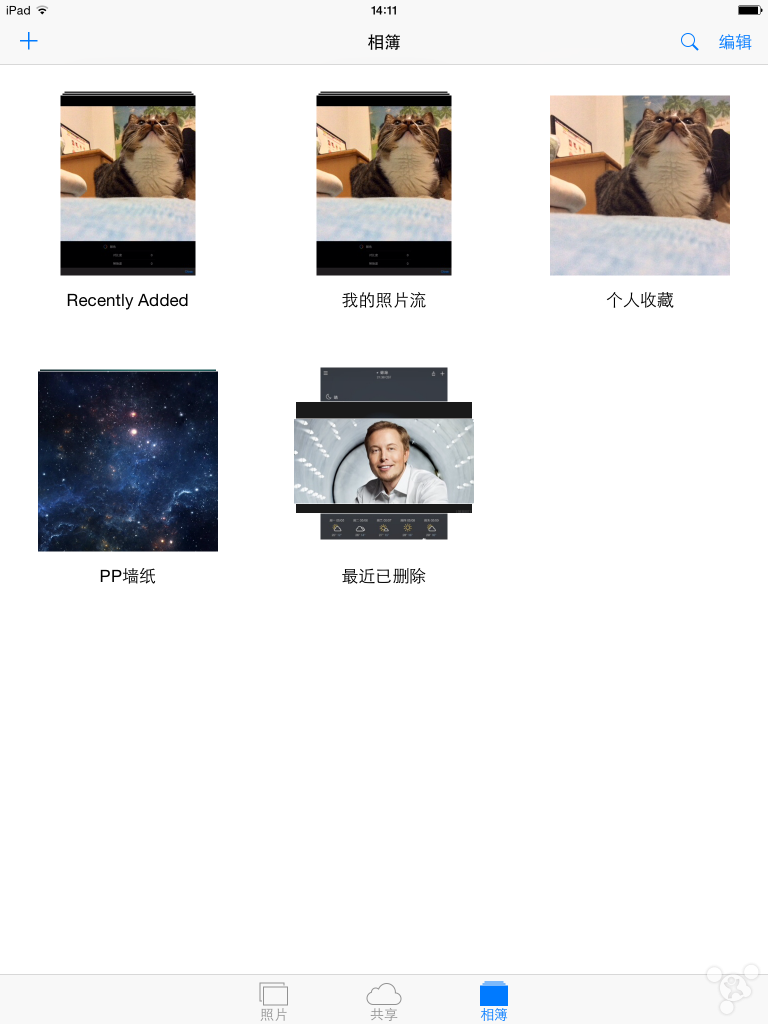
Task: Open the search magnifier icon
Action: 689,42
